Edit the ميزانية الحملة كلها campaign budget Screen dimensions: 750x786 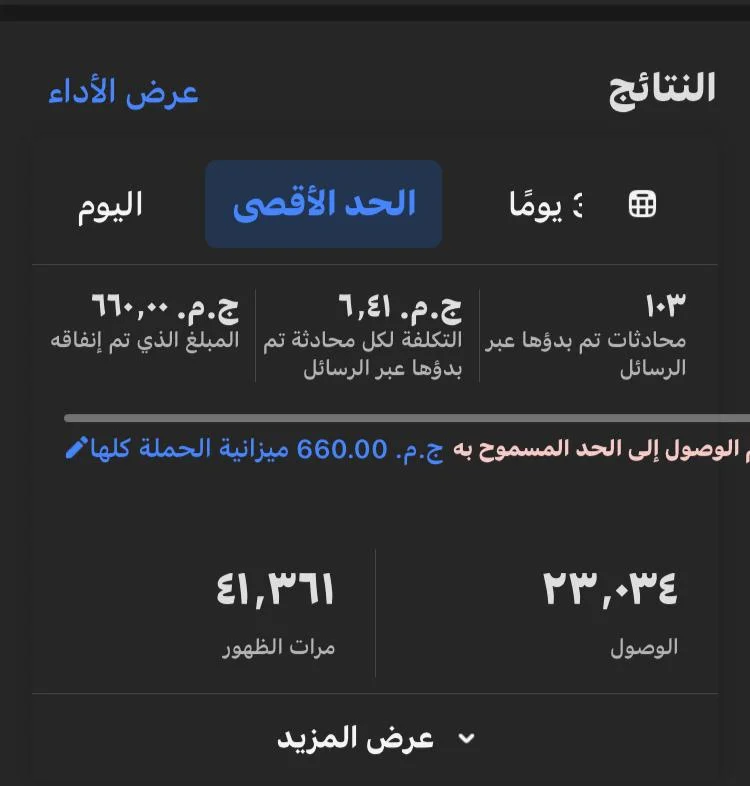pos(77,449)
